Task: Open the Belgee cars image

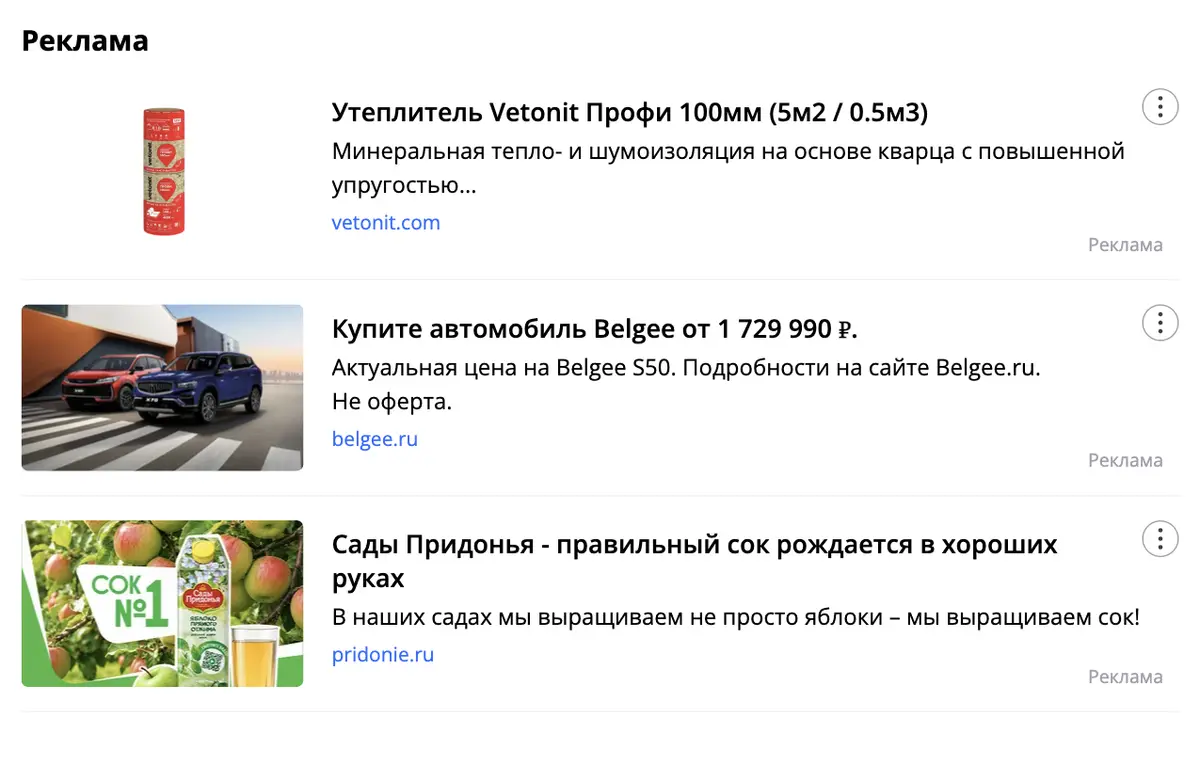Action: [x=162, y=387]
